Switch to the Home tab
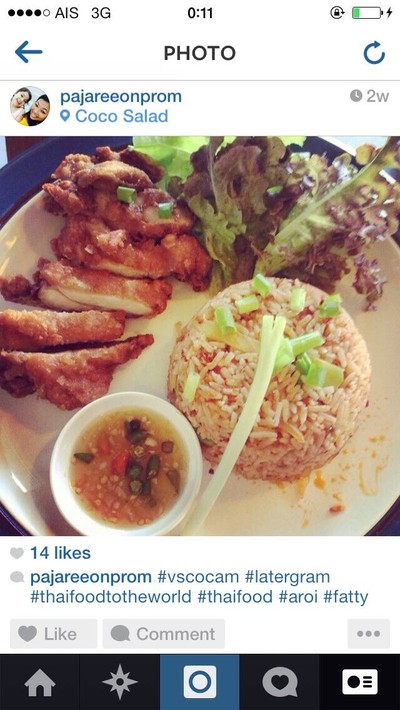The image size is (400, 710). point(40,682)
